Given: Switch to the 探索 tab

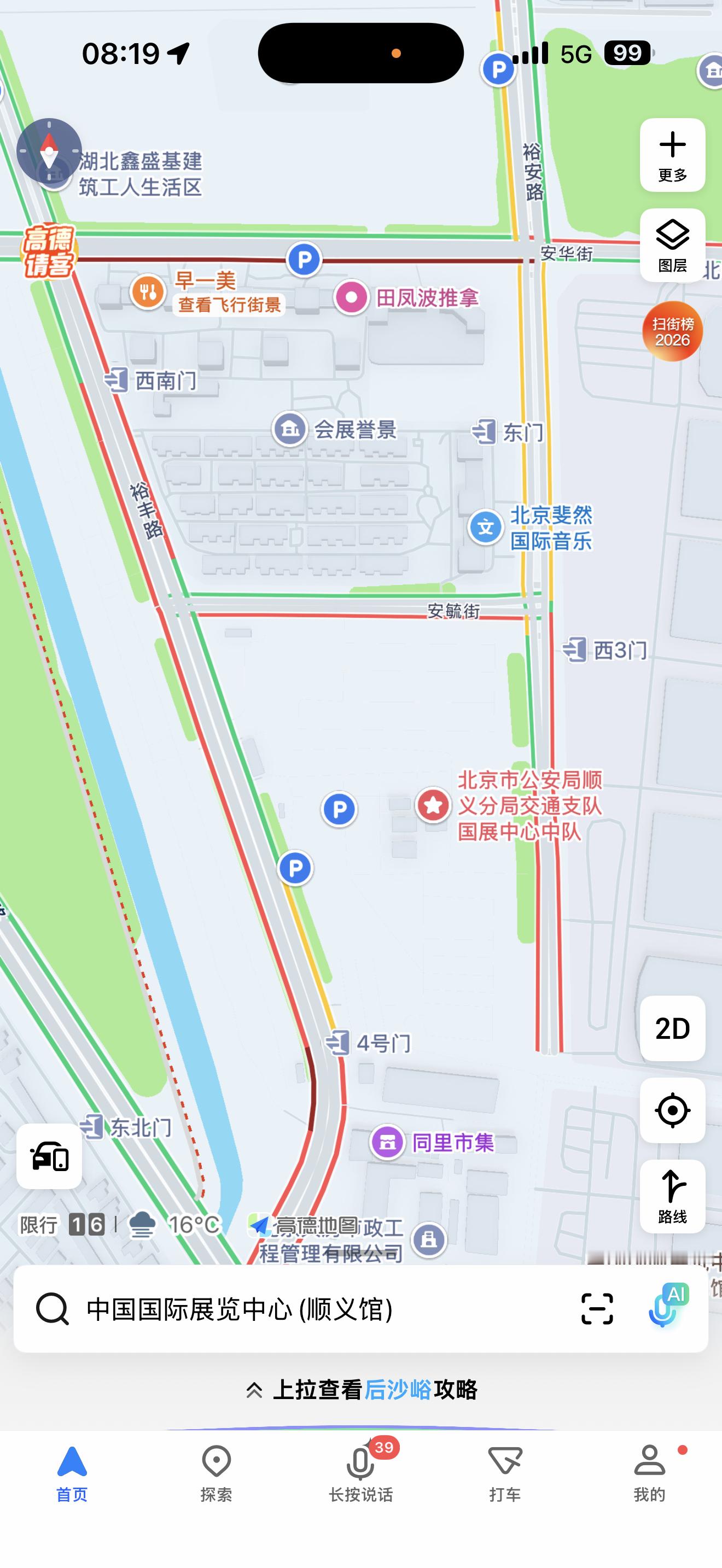Looking at the screenshot, I should pyautogui.click(x=216, y=1473).
